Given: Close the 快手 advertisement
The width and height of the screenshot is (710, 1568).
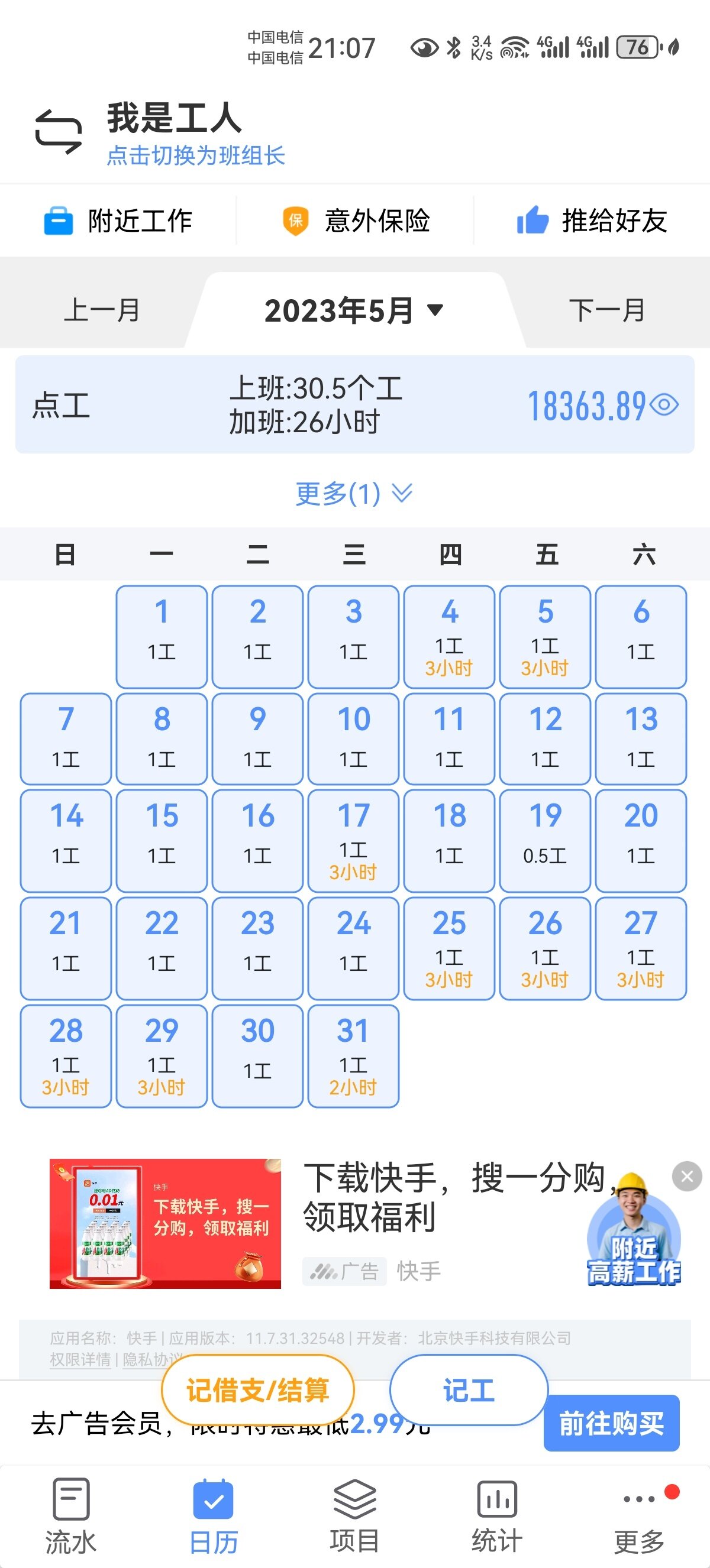Looking at the screenshot, I should [687, 1177].
